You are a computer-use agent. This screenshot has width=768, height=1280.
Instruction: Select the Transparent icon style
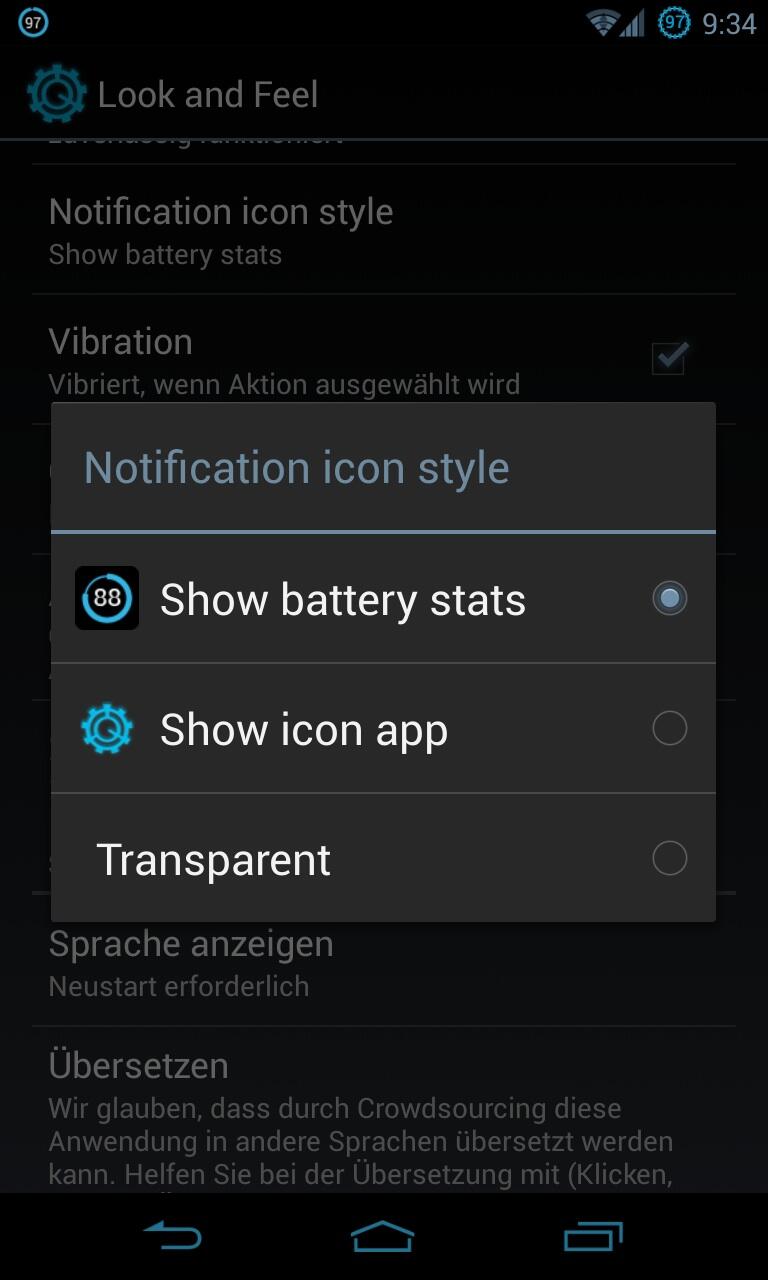pyautogui.click(x=383, y=859)
